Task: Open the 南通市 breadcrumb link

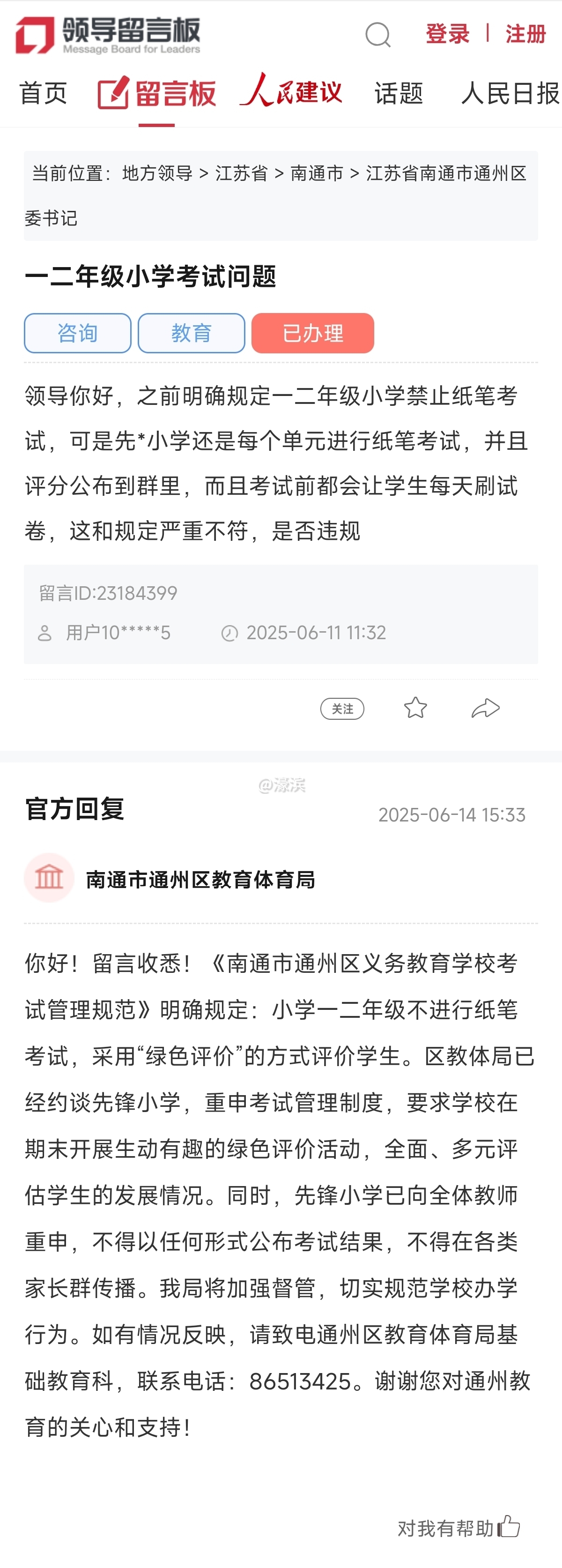Action: 320,173
